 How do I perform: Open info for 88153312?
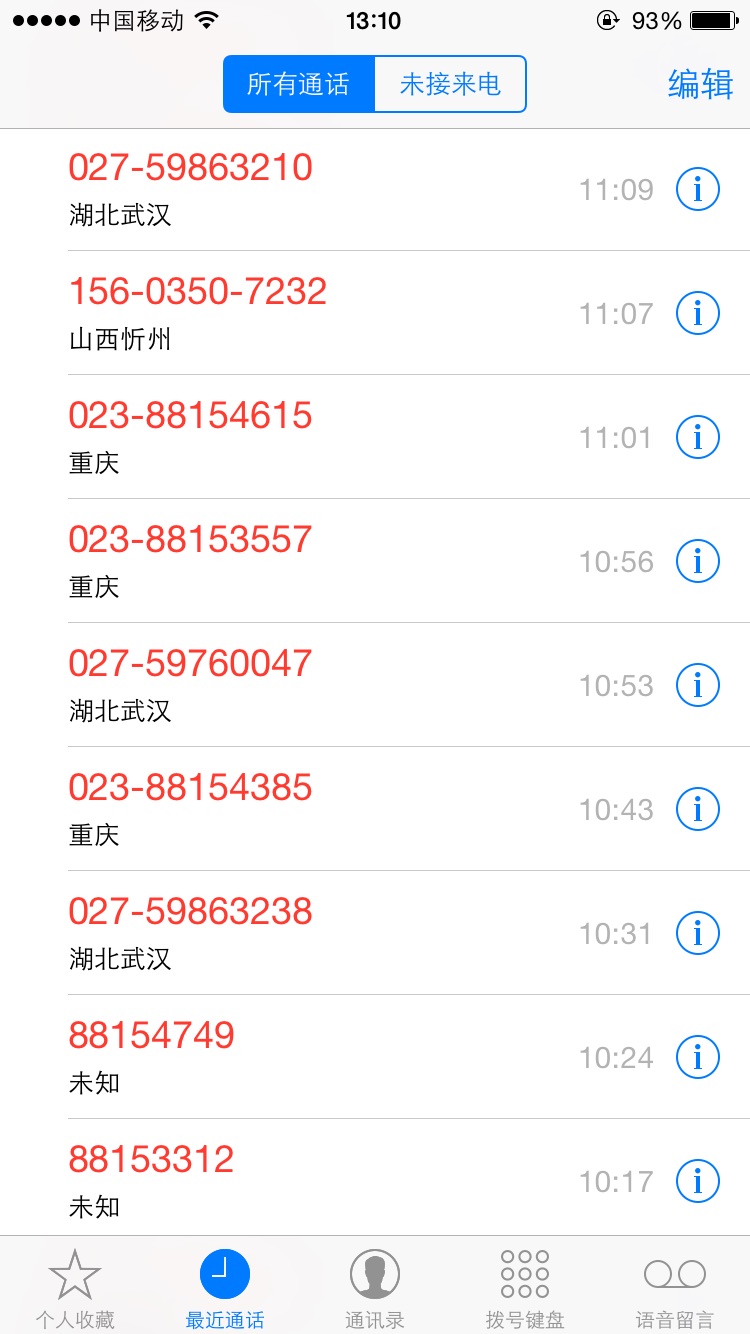pos(698,1181)
